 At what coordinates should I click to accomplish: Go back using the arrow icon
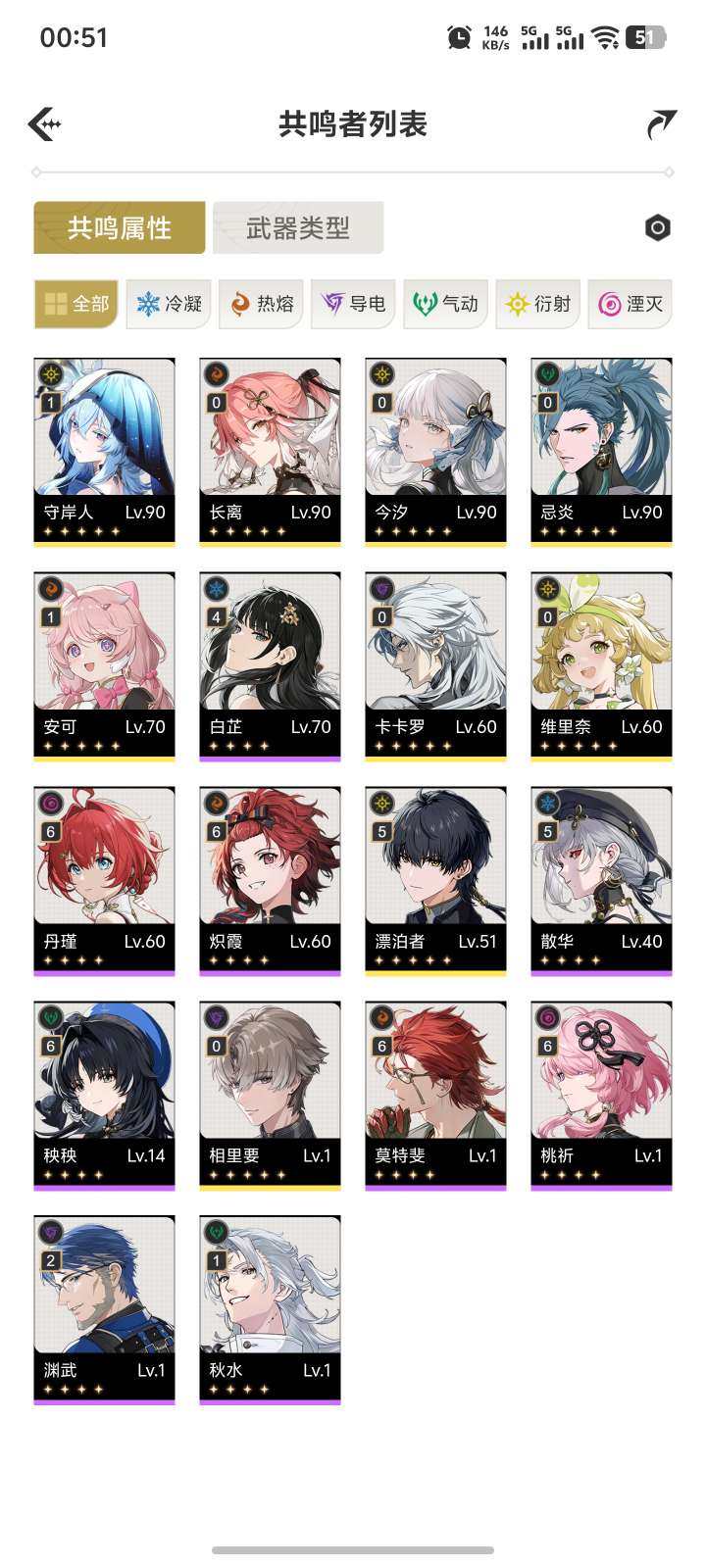click(x=45, y=124)
